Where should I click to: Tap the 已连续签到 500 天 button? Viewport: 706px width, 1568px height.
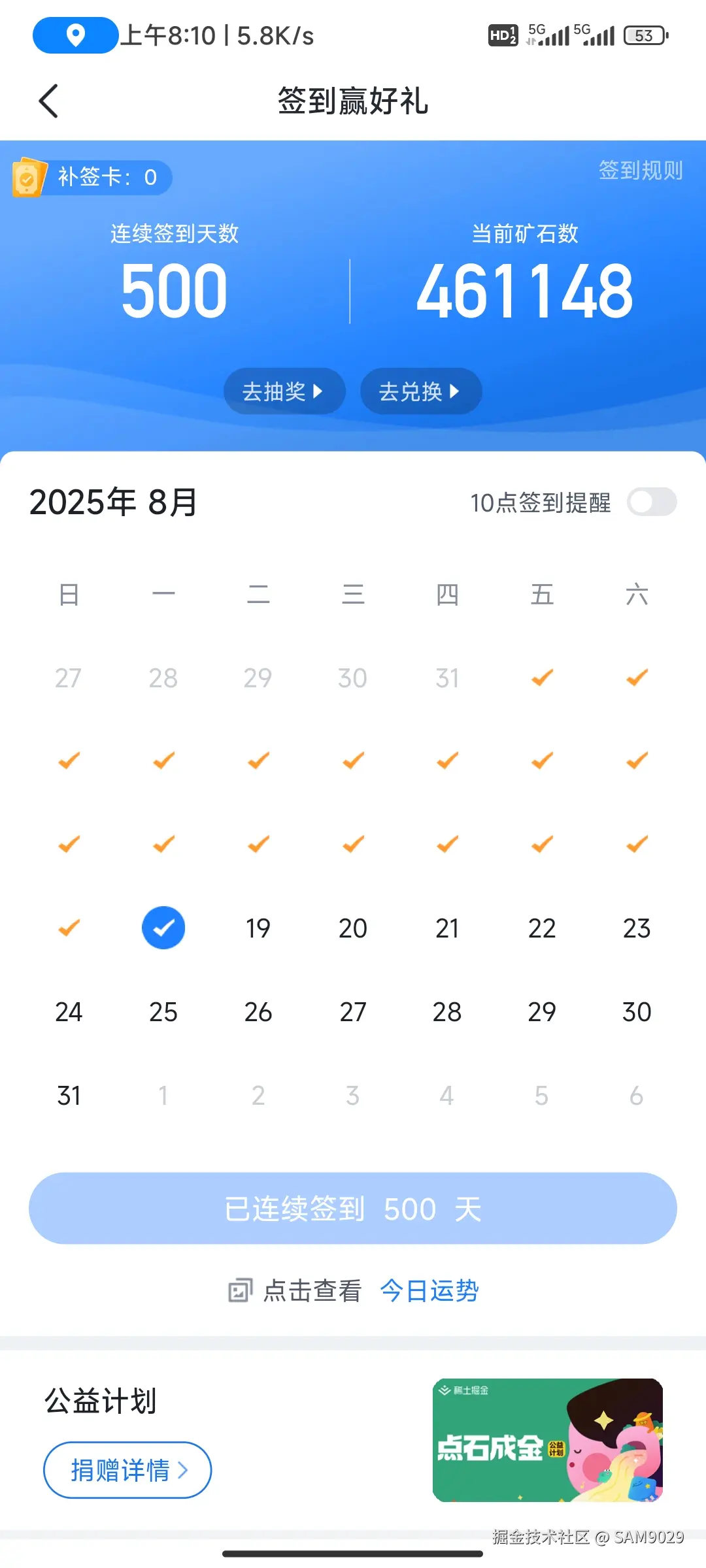[353, 1208]
